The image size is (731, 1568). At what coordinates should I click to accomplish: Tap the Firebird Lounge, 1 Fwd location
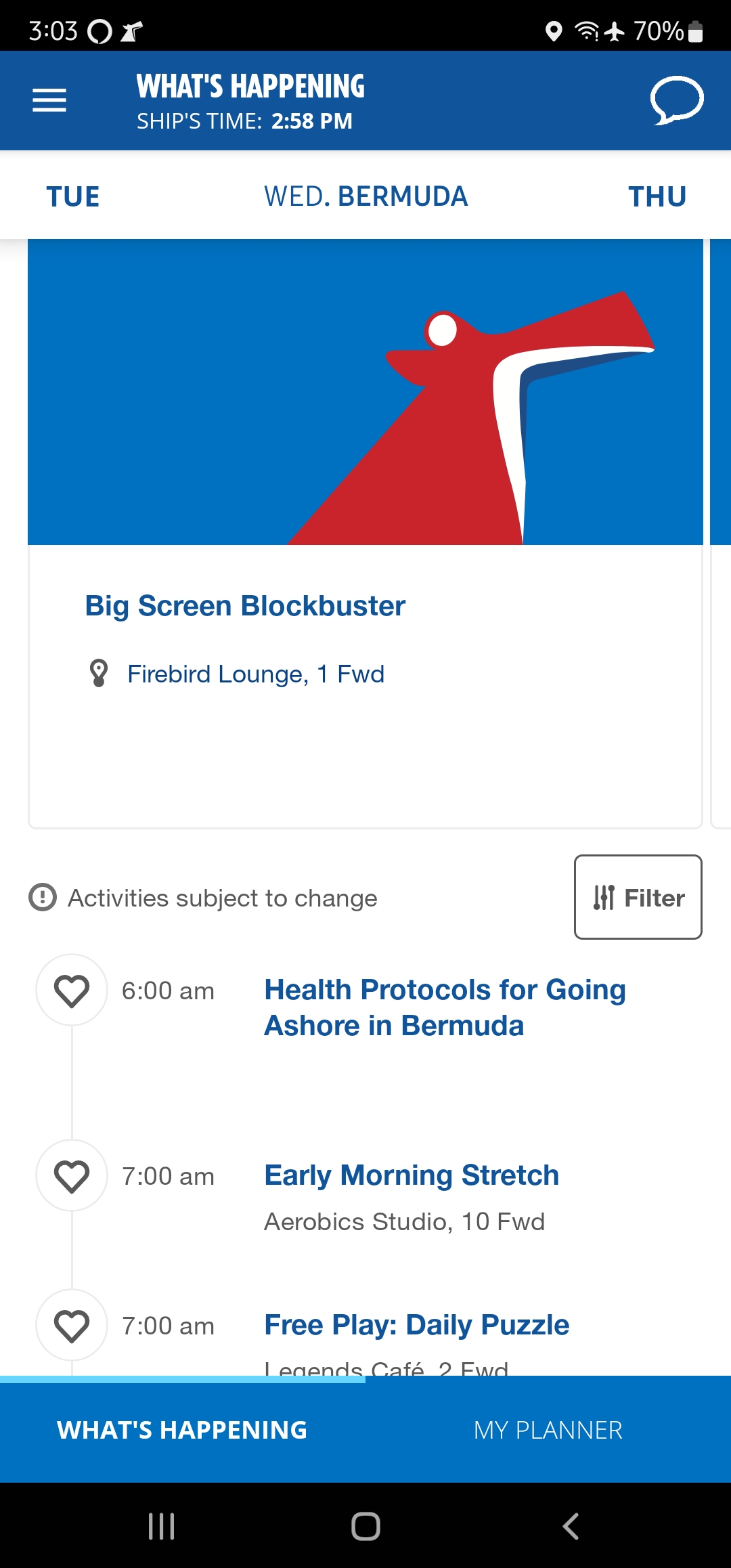pos(256,674)
